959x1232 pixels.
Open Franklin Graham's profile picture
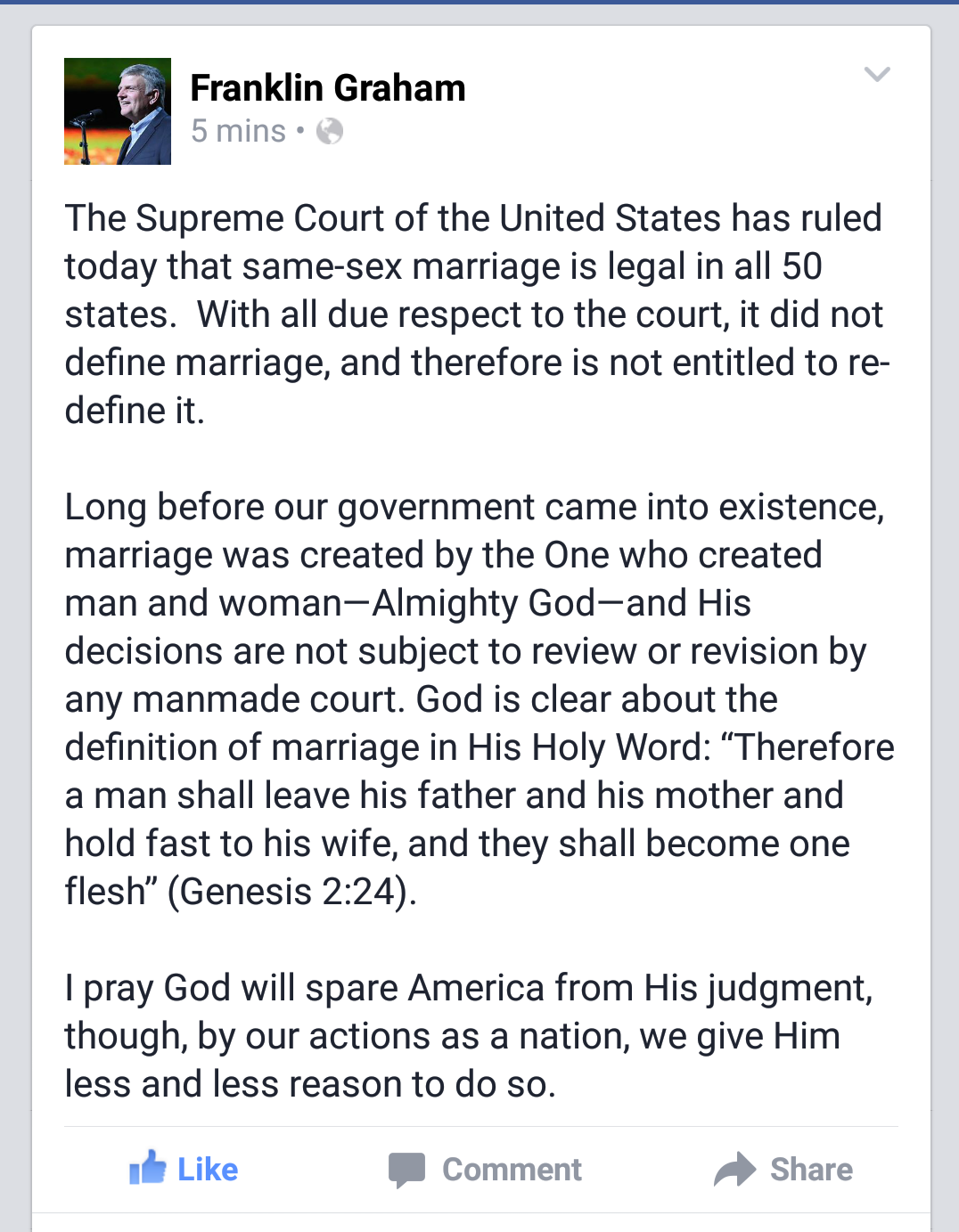118,111
